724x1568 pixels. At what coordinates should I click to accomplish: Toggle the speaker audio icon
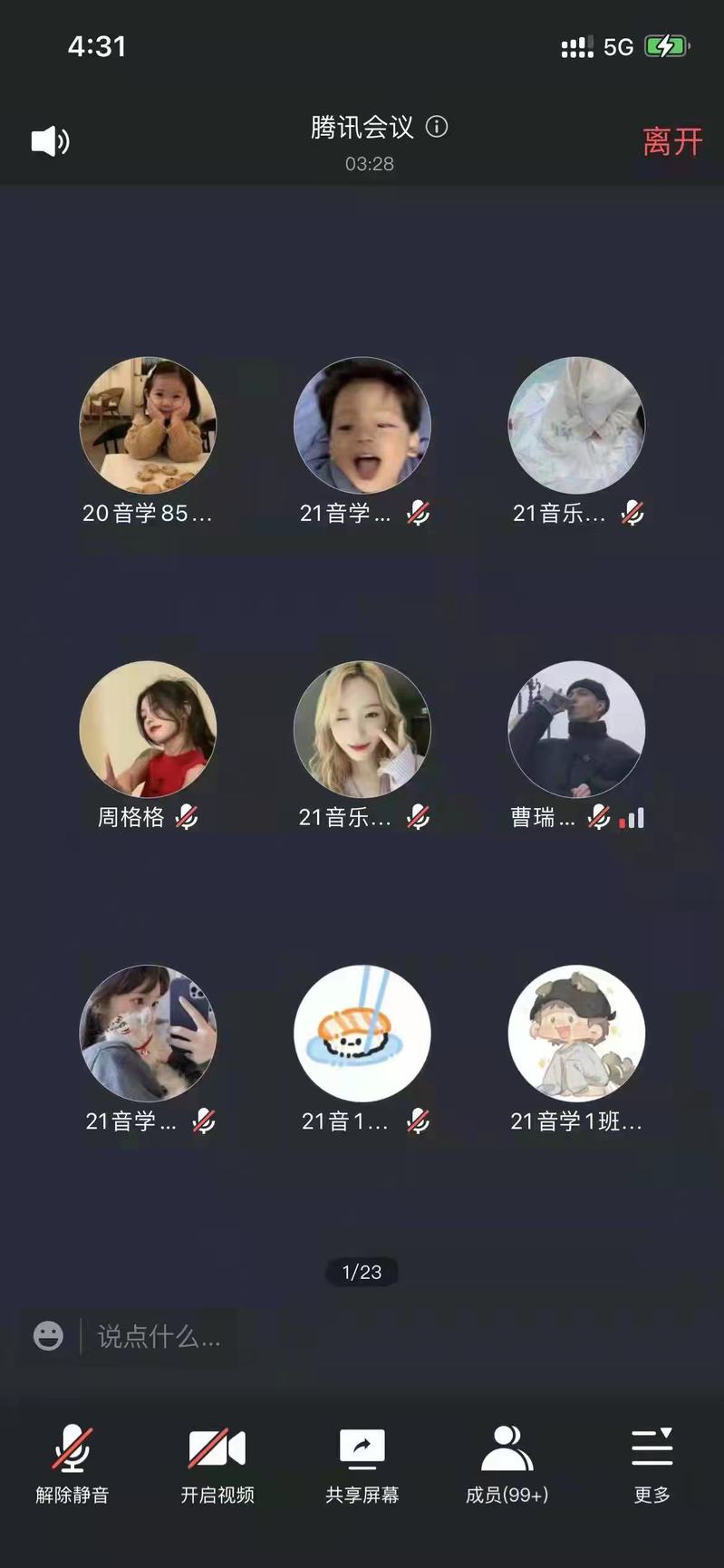50,141
